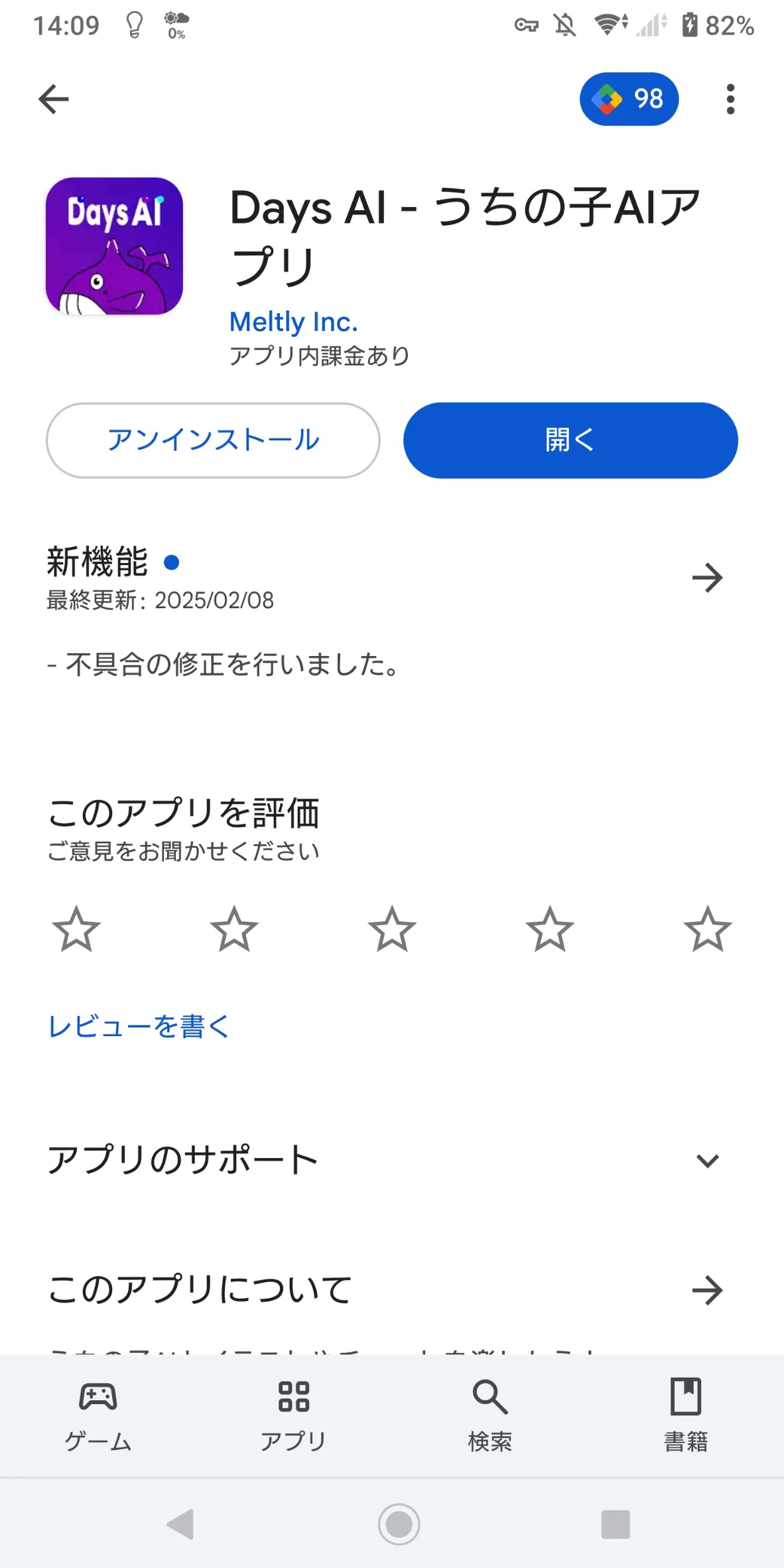
Task: Open the 新機能 details arrow
Action: pos(707,578)
